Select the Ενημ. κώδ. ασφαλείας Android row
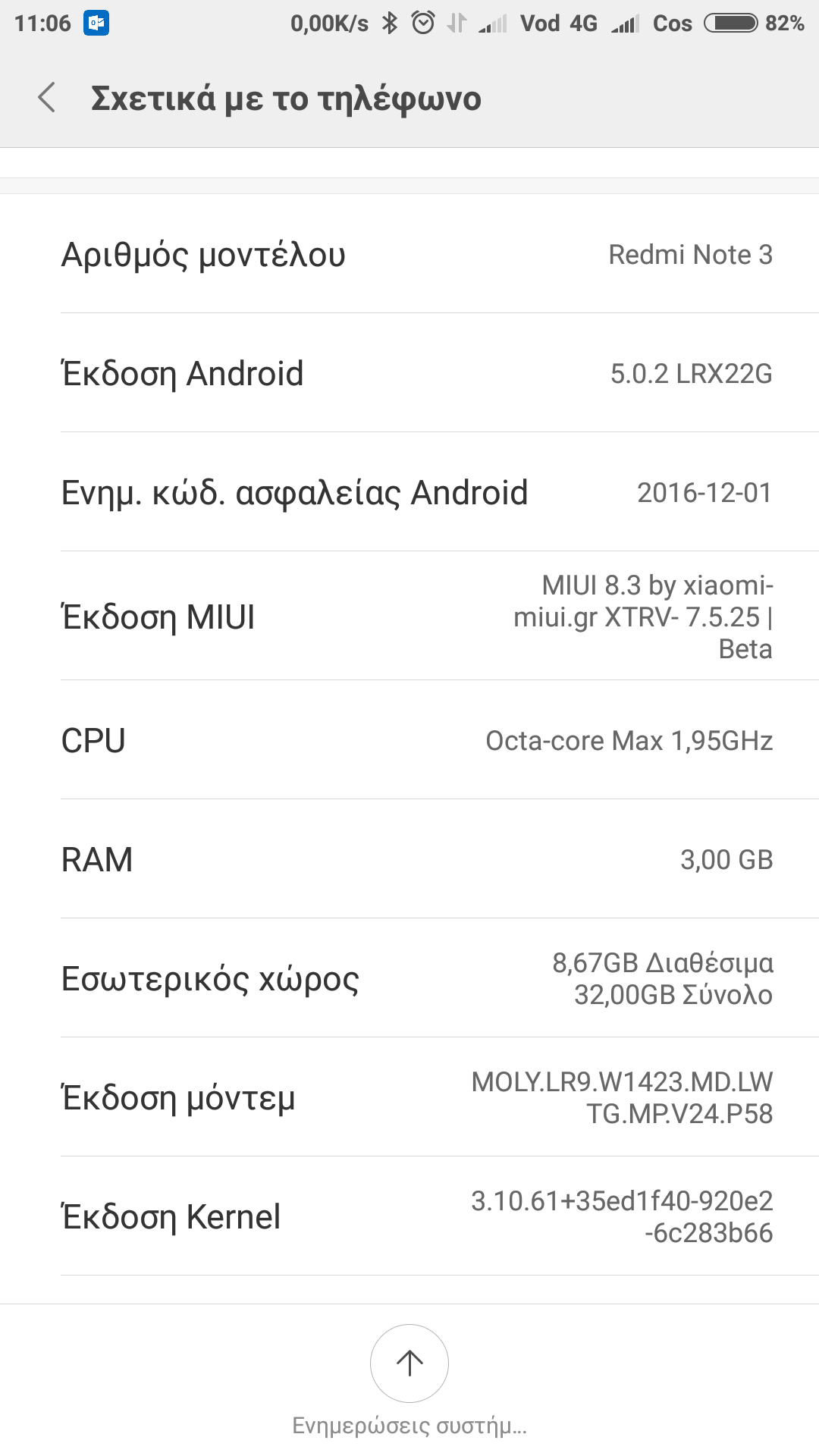The height and width of the screenshot is (1456, 819). coord(409,492)
